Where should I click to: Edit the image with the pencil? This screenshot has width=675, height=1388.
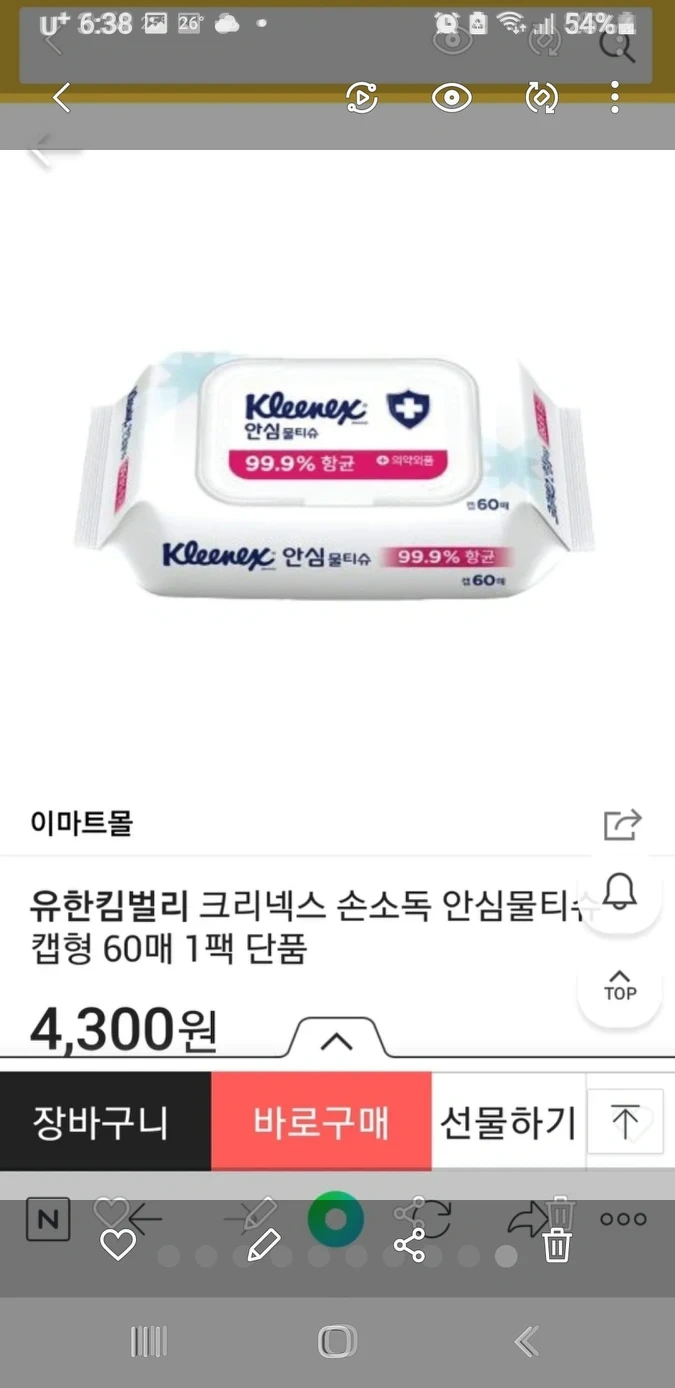pos(263,1245)
